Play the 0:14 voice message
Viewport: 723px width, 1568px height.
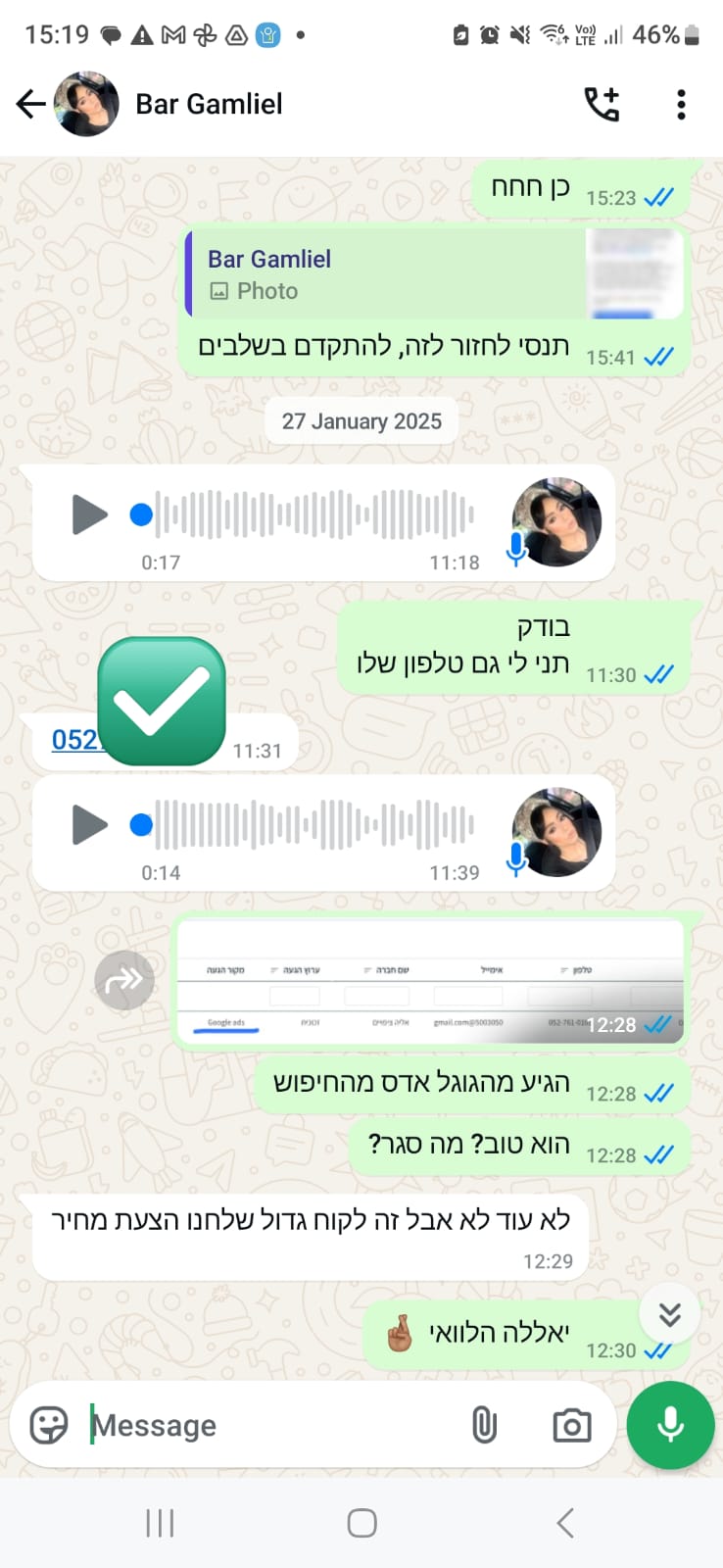90,824
